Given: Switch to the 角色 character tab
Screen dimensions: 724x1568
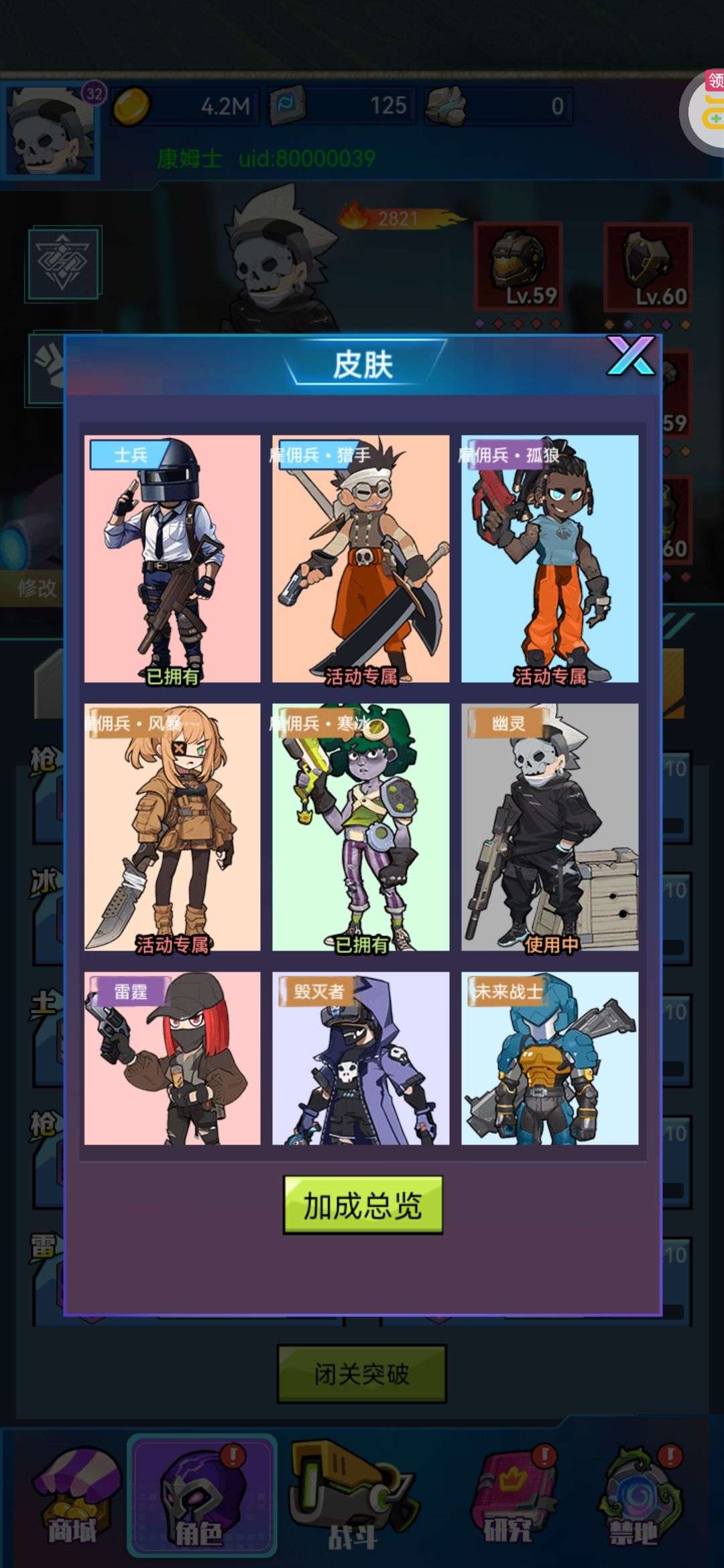Looking at the screenshot, I should coord(201,1496).
